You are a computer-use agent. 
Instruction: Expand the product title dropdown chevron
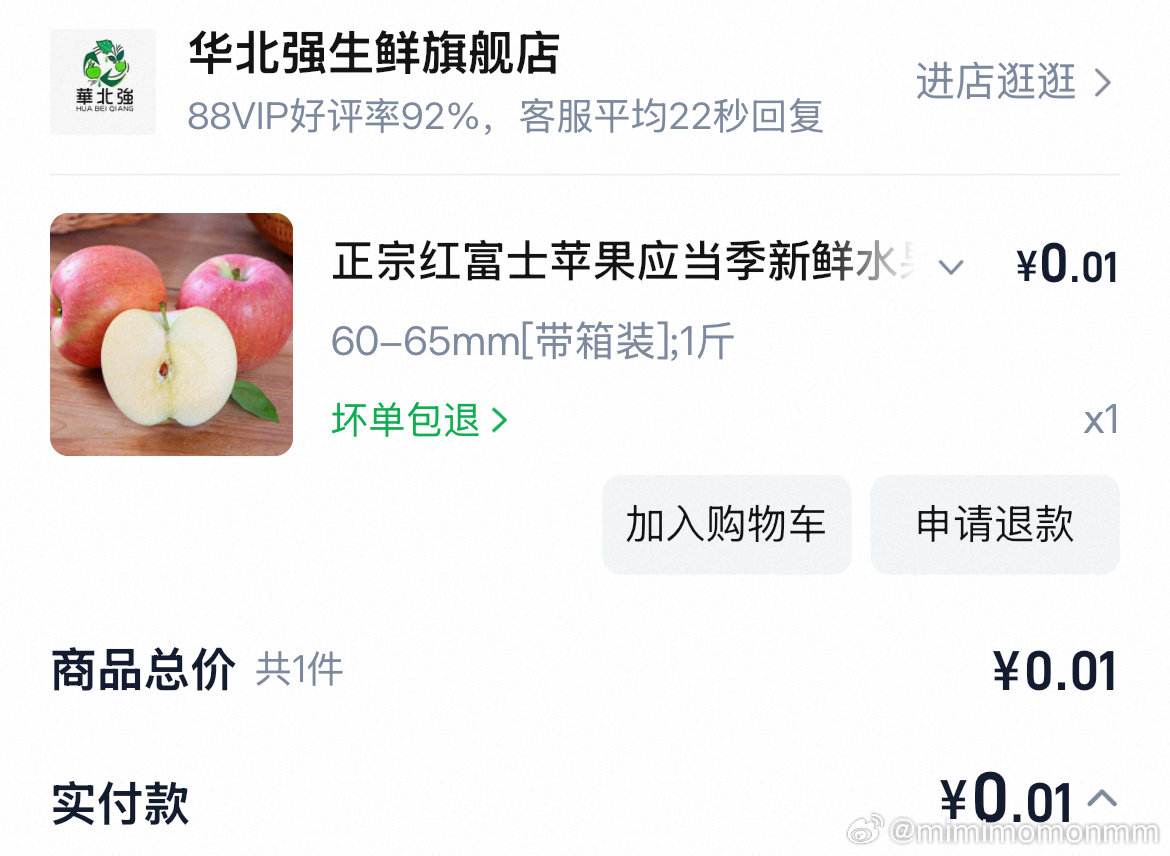(x=951, y=267)
